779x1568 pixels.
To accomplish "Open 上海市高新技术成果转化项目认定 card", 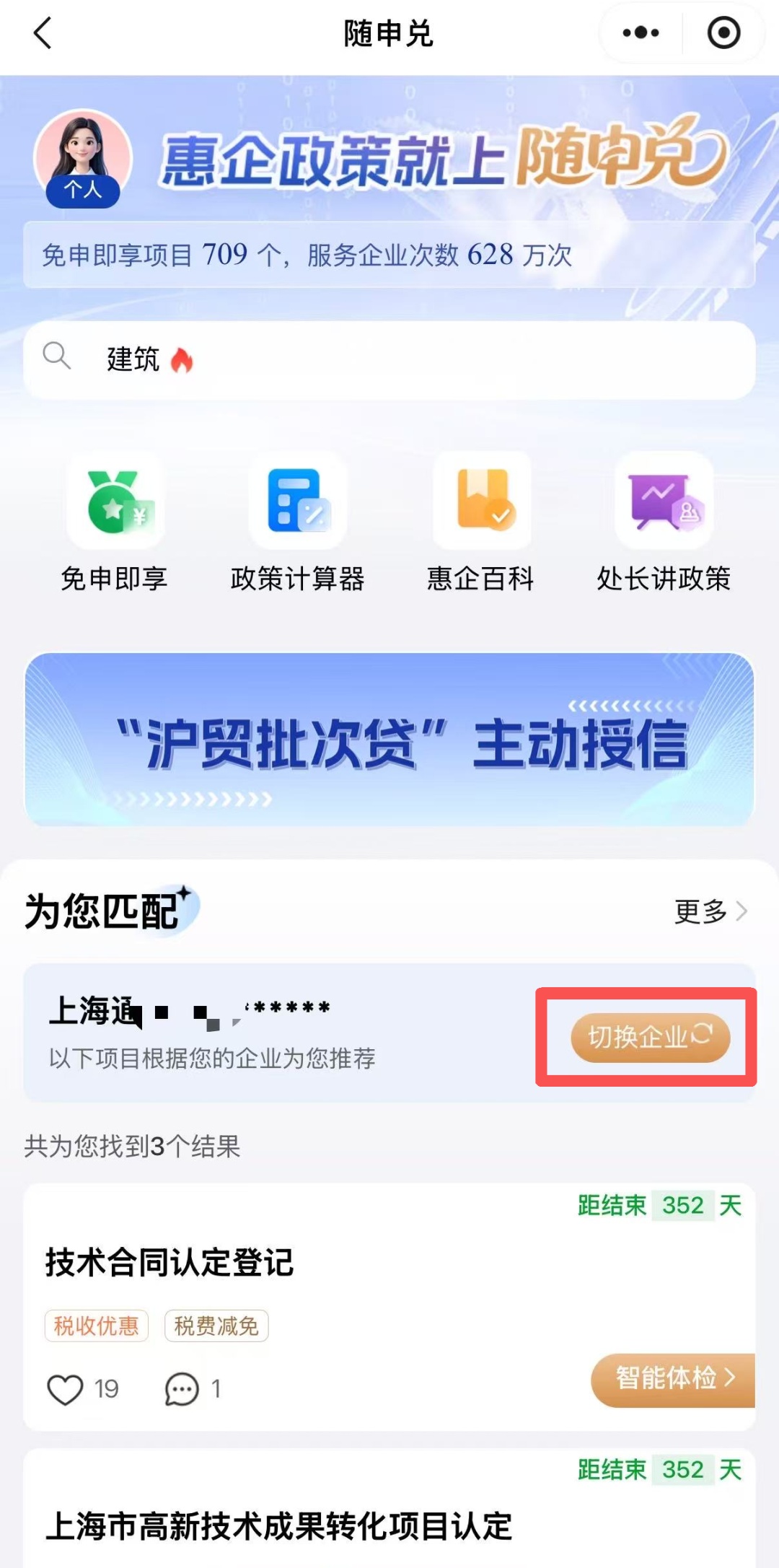I will point(389,1508).
